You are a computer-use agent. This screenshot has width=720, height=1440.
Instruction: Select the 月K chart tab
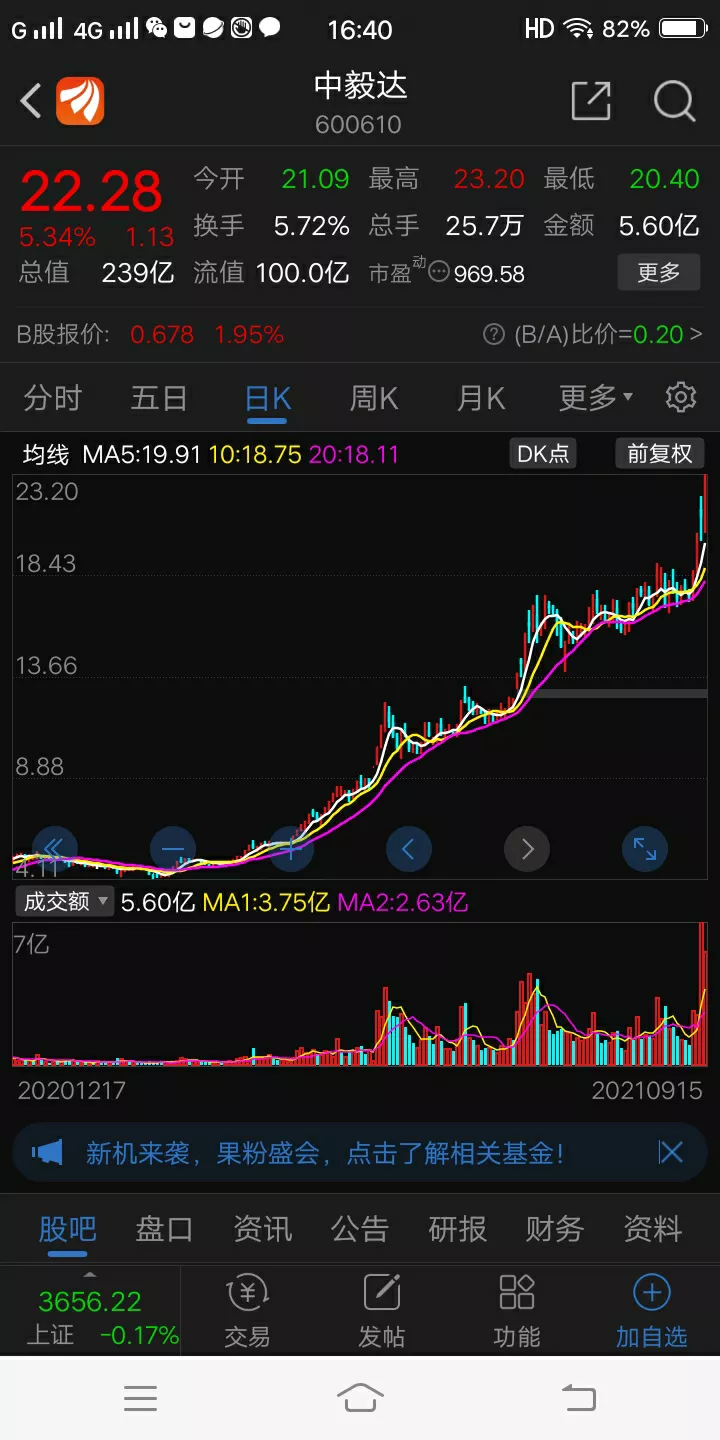point(481,398)
